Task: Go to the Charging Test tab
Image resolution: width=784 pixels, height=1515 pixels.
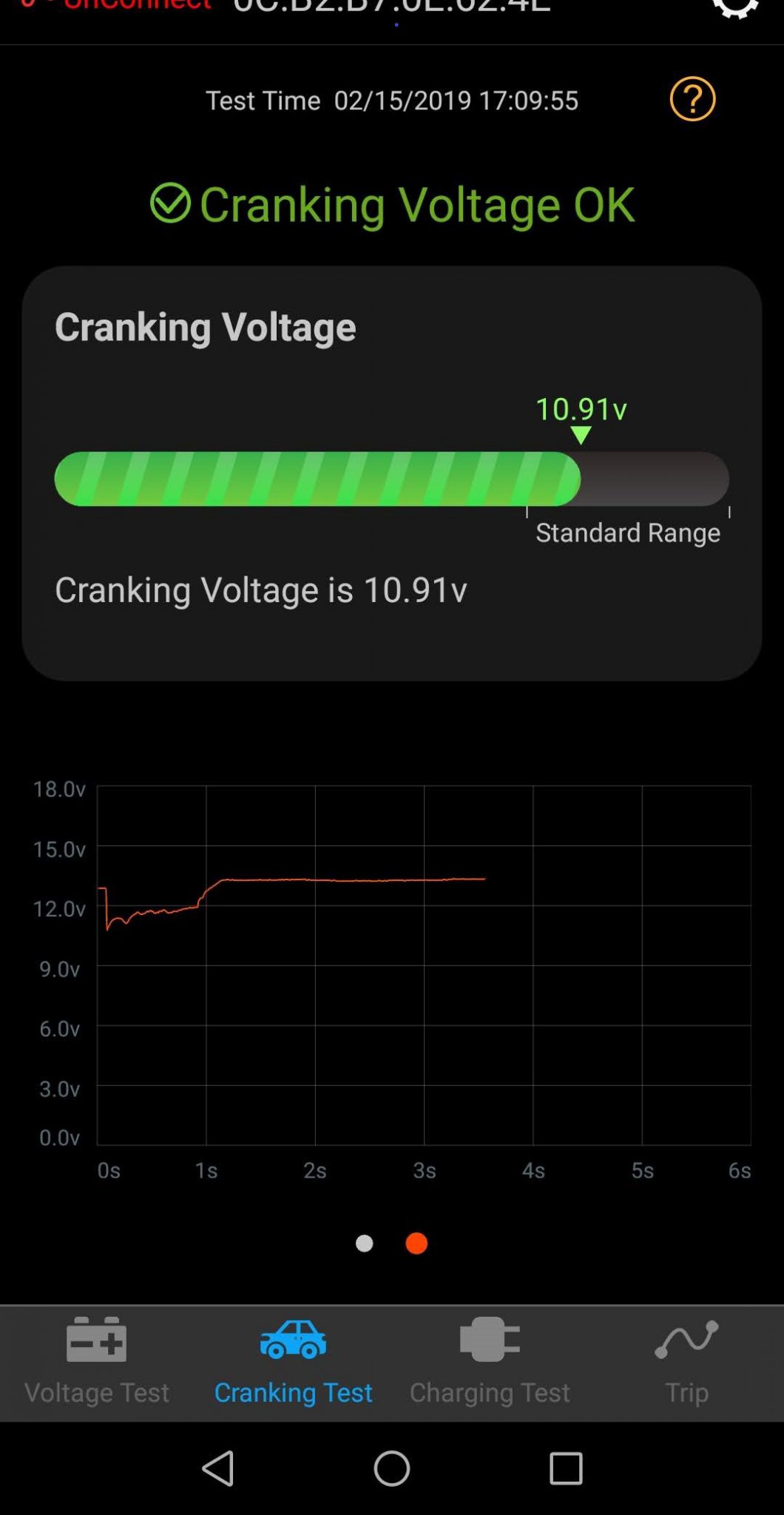Action: pos(490,1363)
